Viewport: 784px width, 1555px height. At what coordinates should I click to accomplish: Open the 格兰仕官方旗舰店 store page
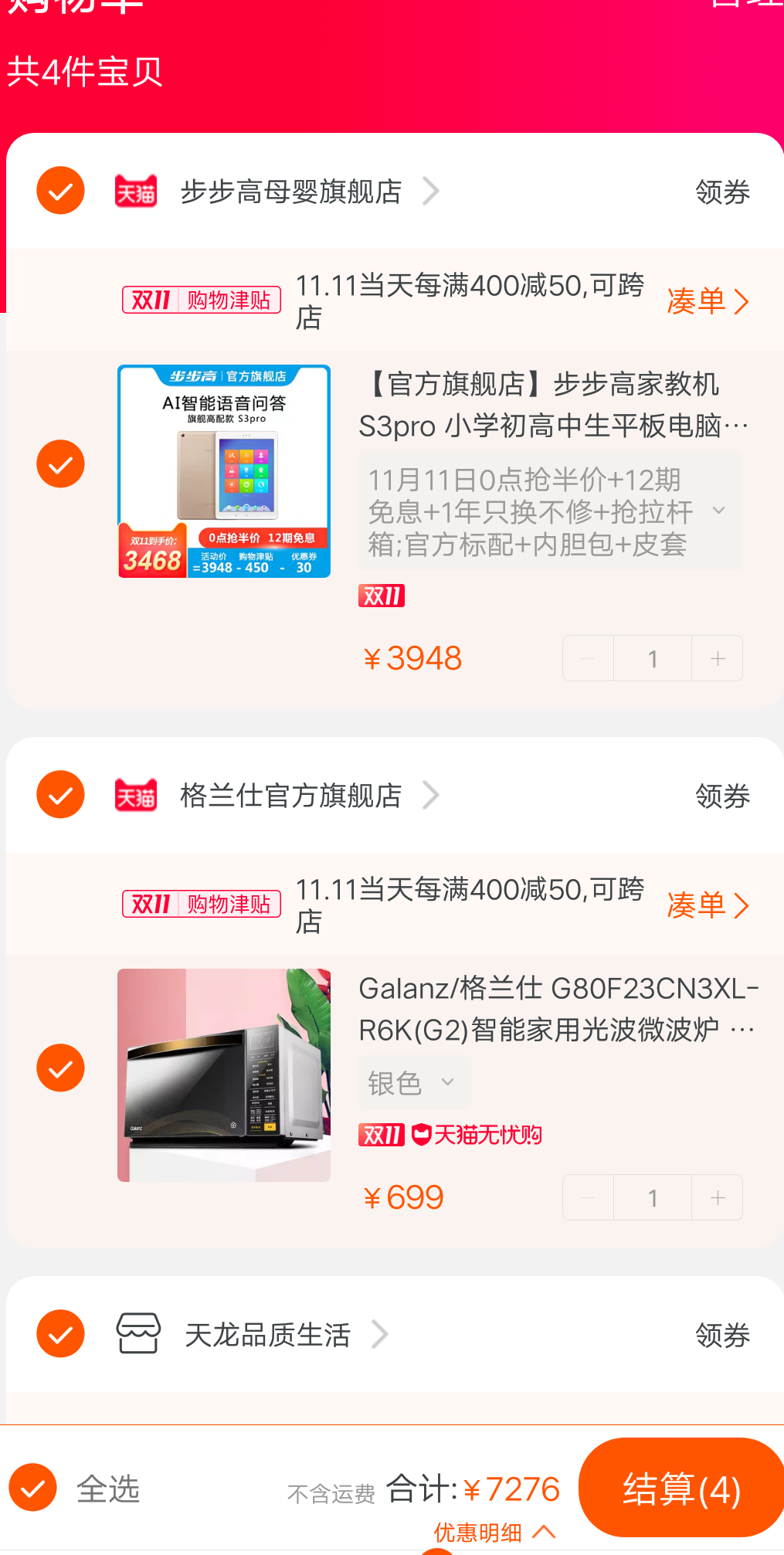coord(291,796)
